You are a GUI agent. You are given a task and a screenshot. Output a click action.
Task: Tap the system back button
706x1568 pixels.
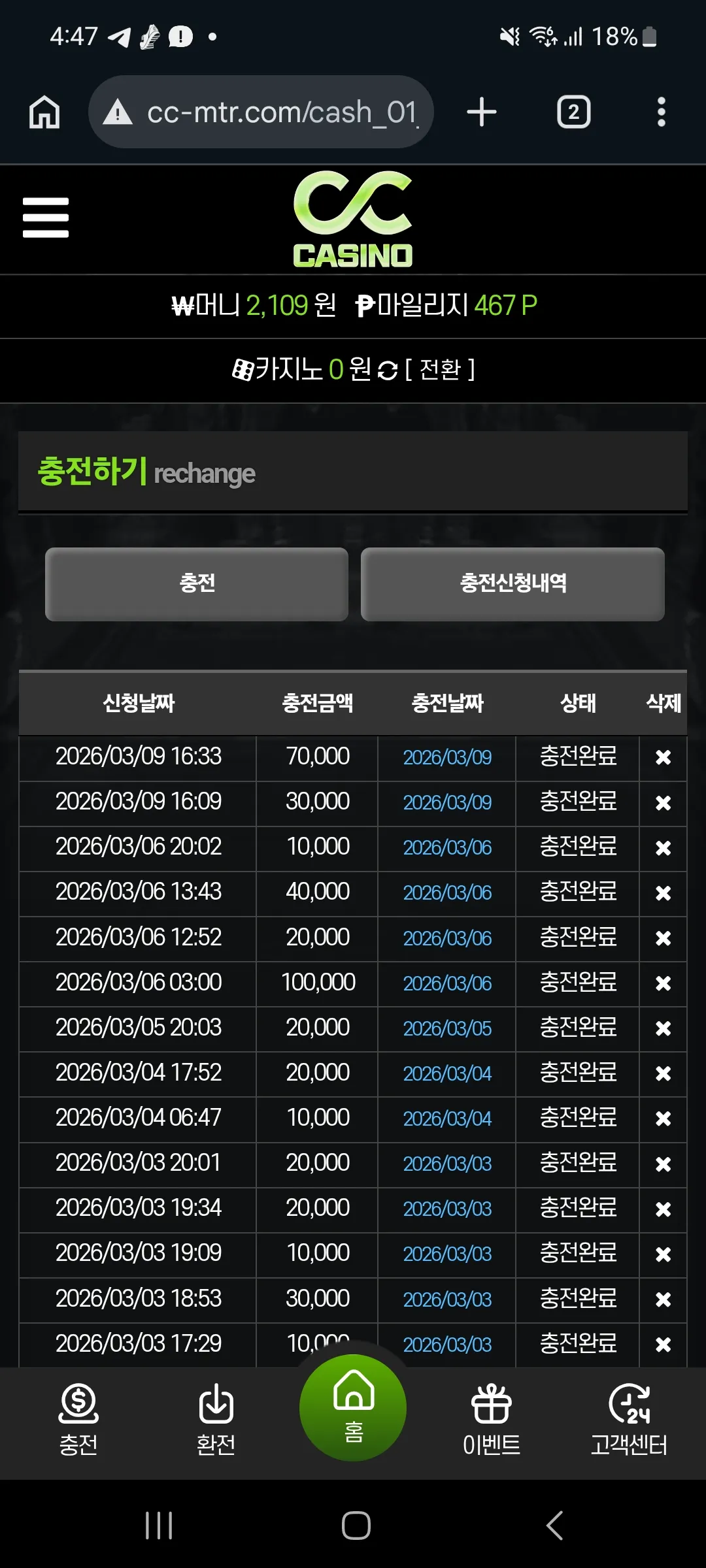pos(554,1526)
